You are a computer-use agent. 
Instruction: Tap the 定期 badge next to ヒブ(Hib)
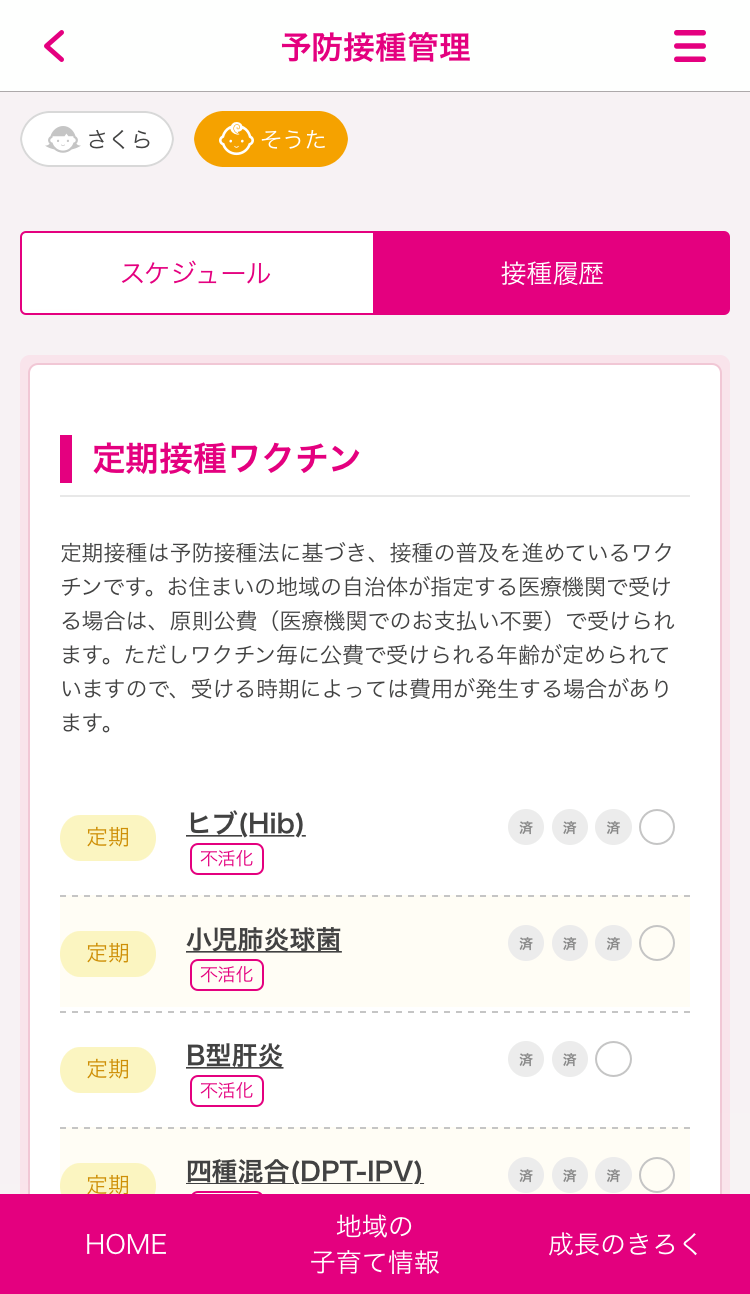click(108, 838)
